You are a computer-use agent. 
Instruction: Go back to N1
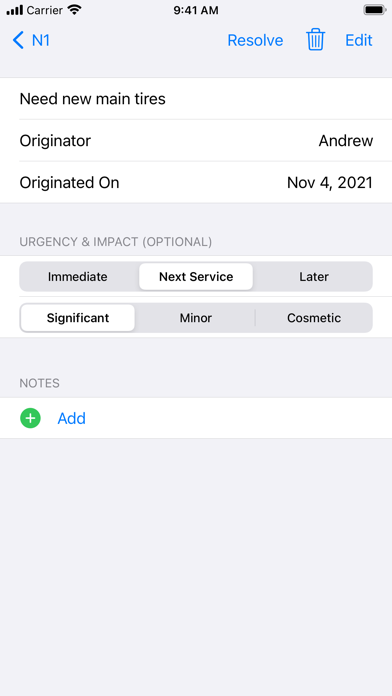point(31,40)
